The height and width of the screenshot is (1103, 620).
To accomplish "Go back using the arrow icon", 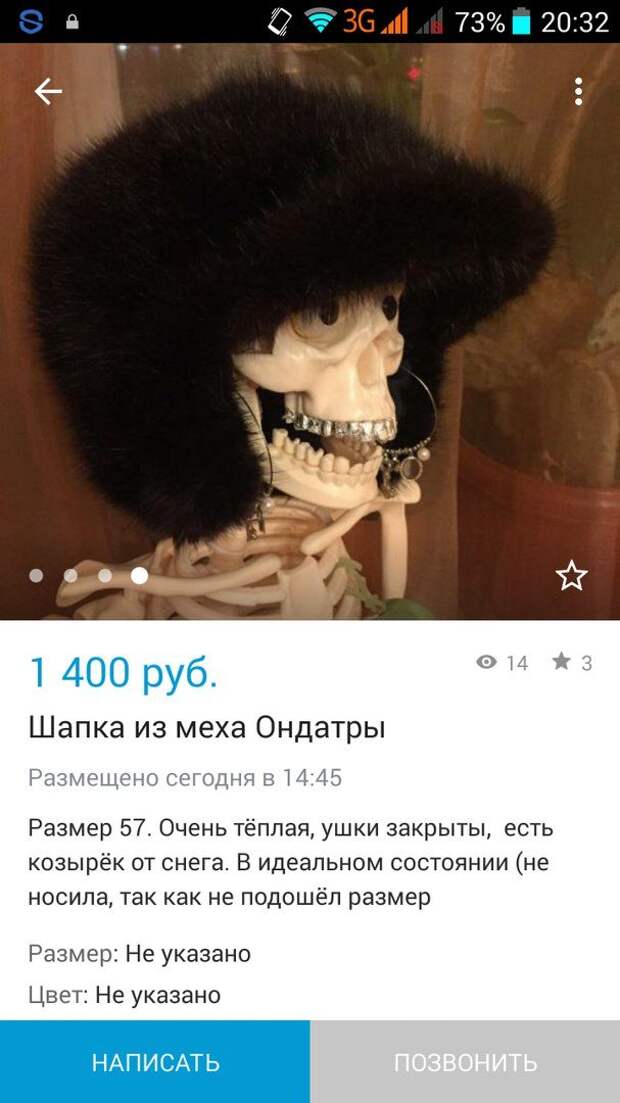I will 48,91.
